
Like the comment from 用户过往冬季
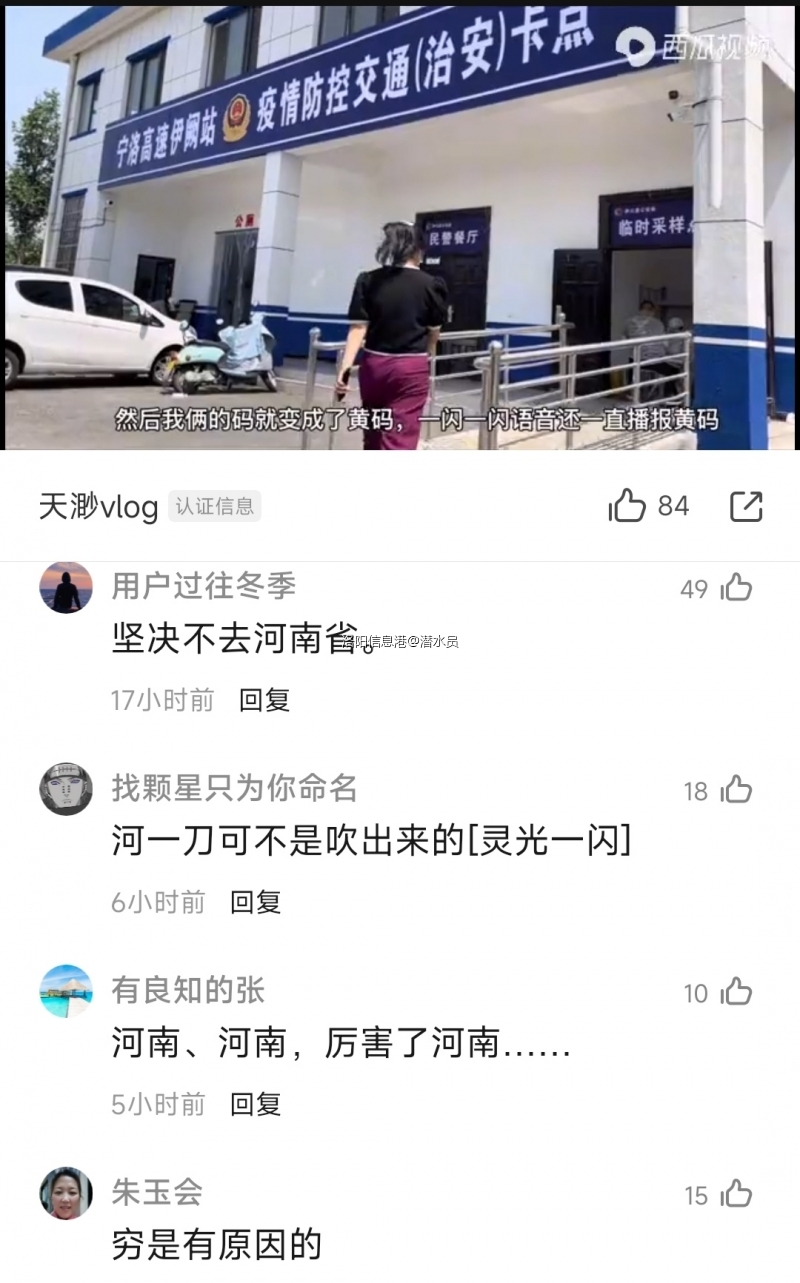pyautogui.click(x=737, y=588)
